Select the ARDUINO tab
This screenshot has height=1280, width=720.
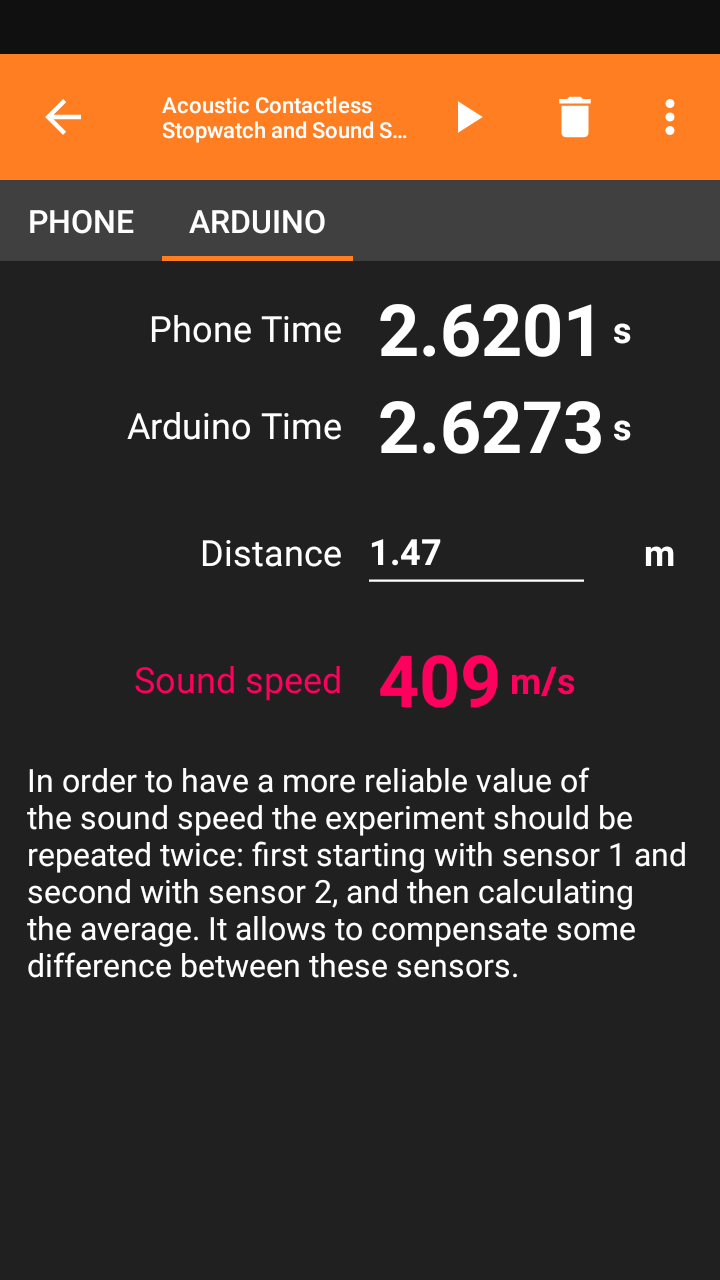(257, 222)
